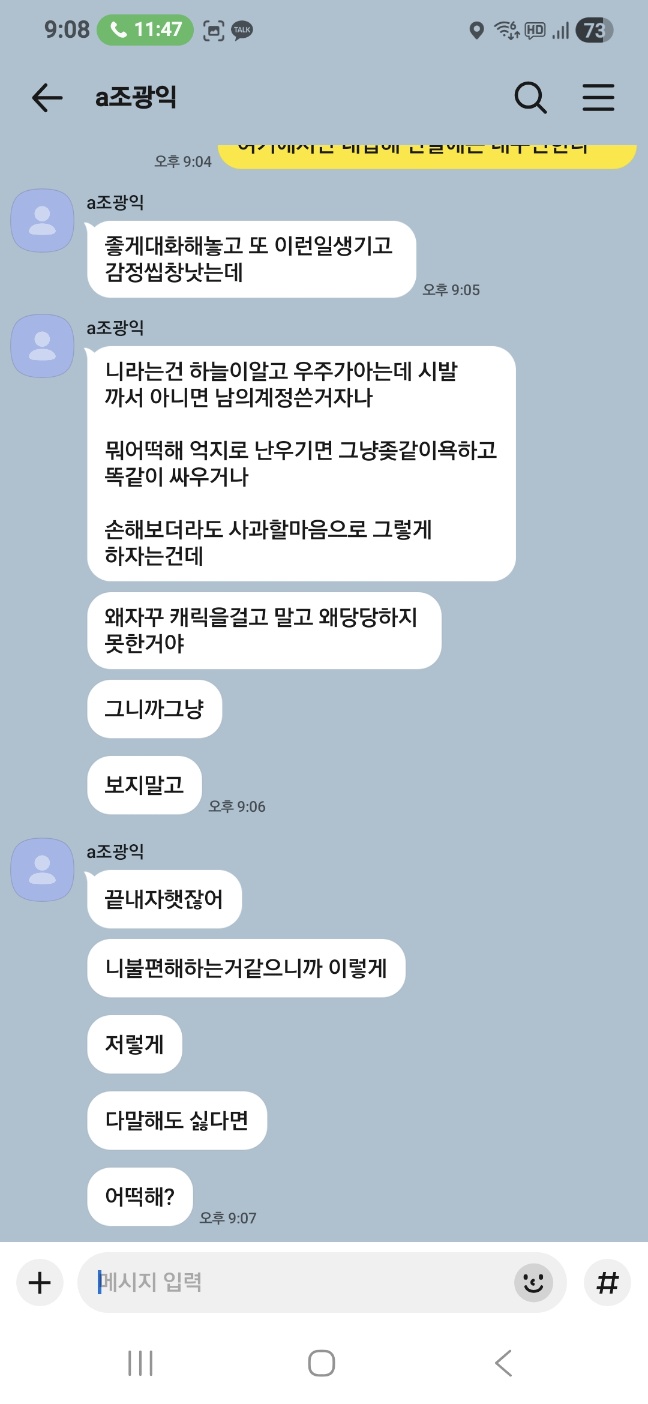Open the plus attachment menu
This screenshot has width=648, height=1404.
pyautogui.click(x=39, y=1282)
